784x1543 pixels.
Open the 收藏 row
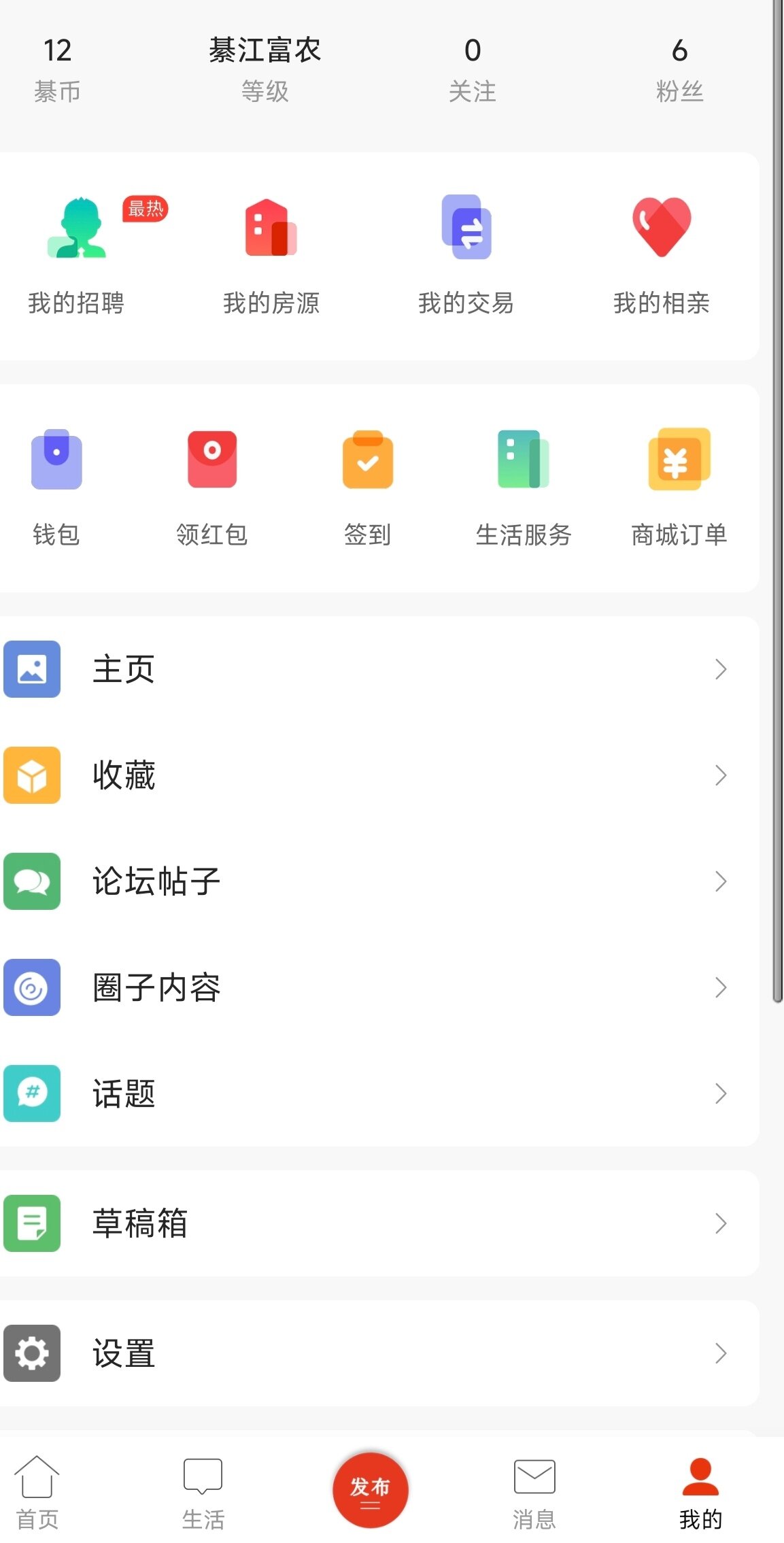[x=379, y=775]
